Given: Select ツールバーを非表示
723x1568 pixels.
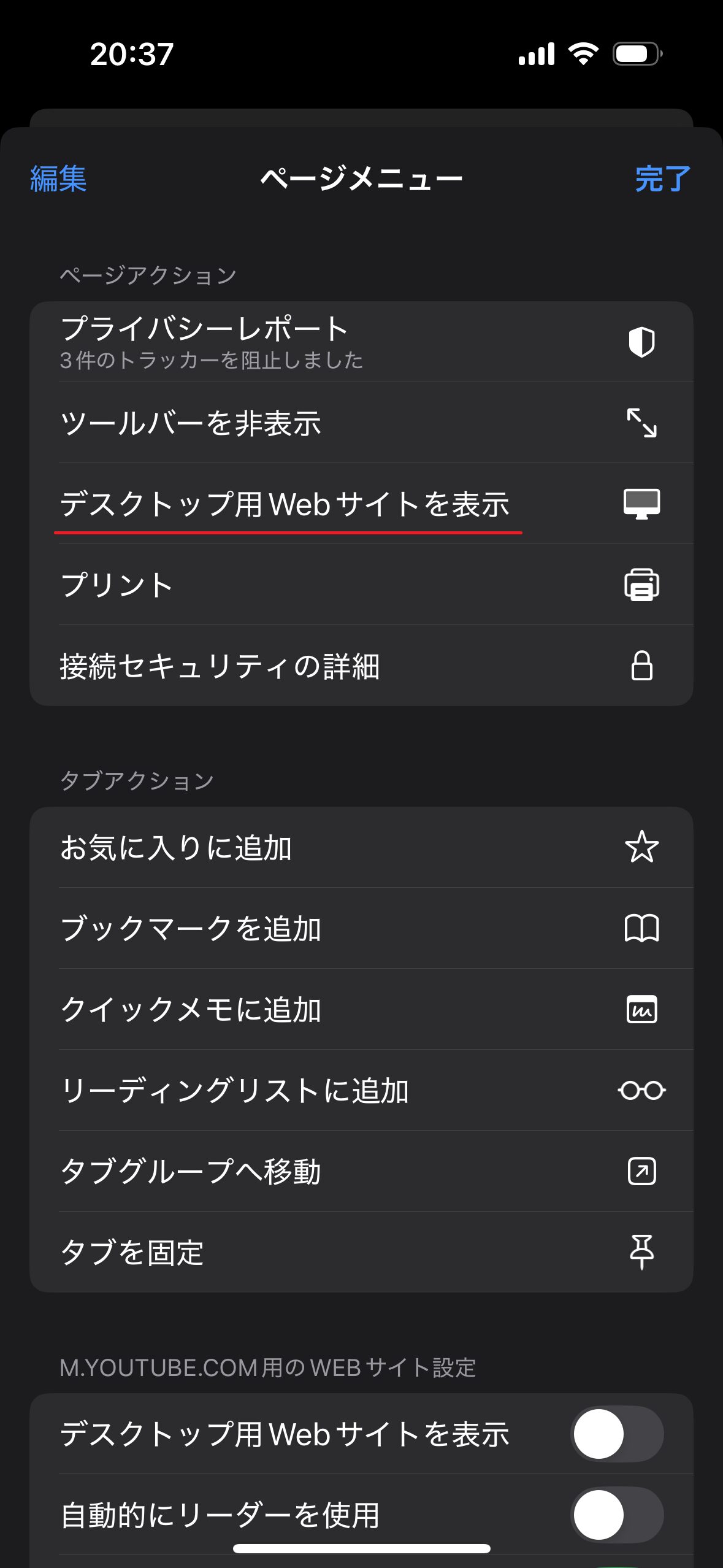Looking at the screenshot, I should [x=361, y=423].
